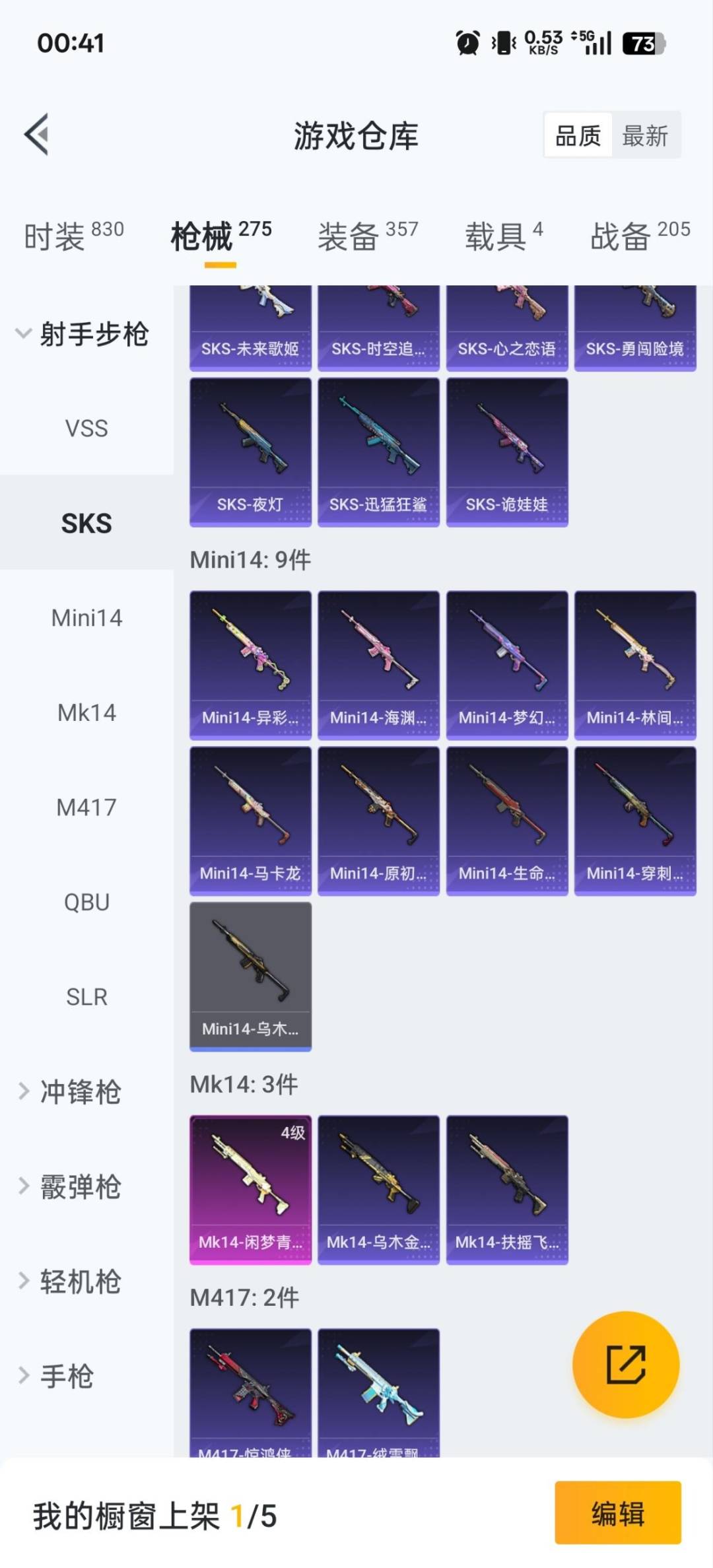Open the 装备 tab
Viewport: 713px width, 1568px height.
[350, 238]
